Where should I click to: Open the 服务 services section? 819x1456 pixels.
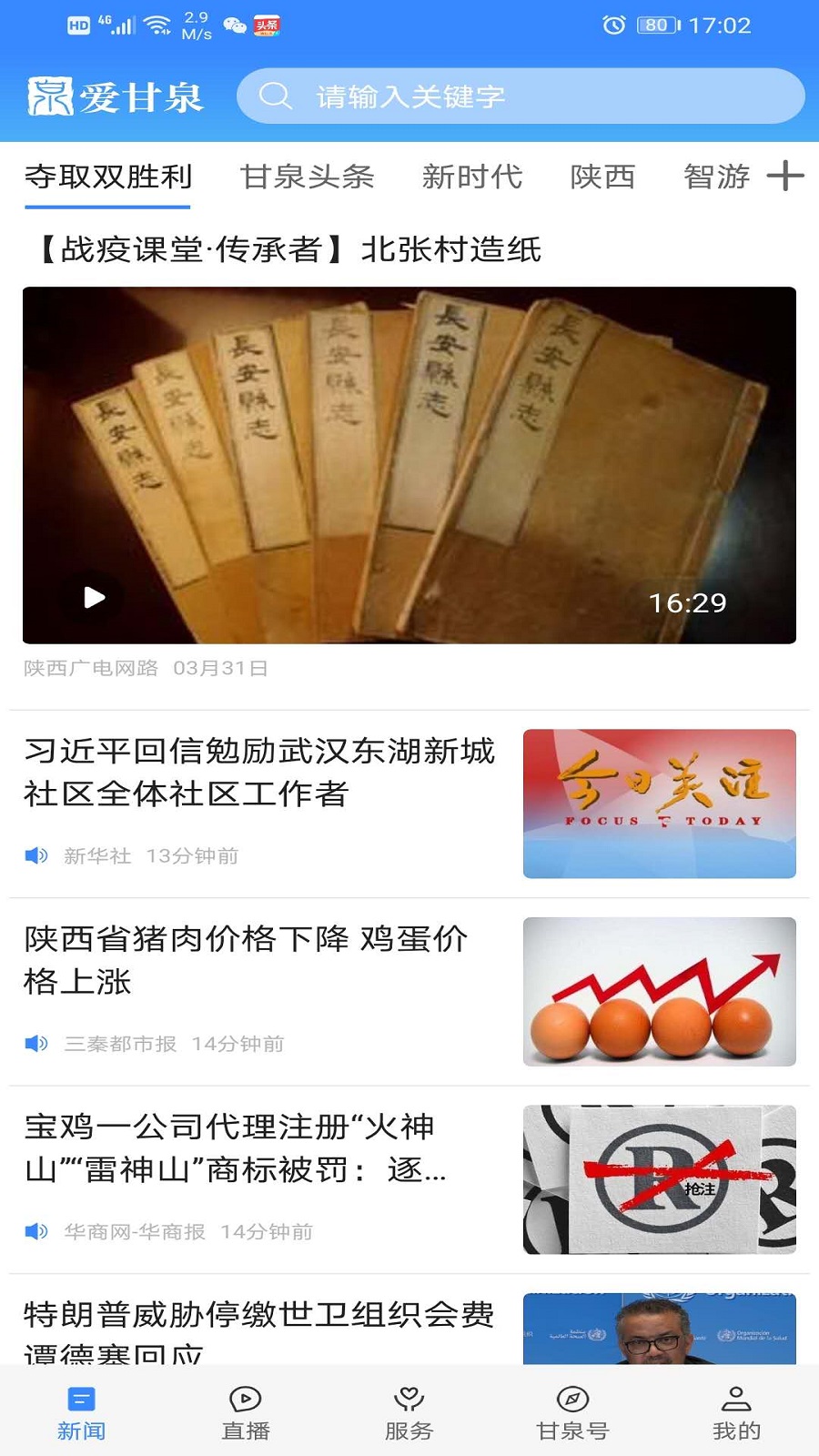click(x=409, y=1406)
